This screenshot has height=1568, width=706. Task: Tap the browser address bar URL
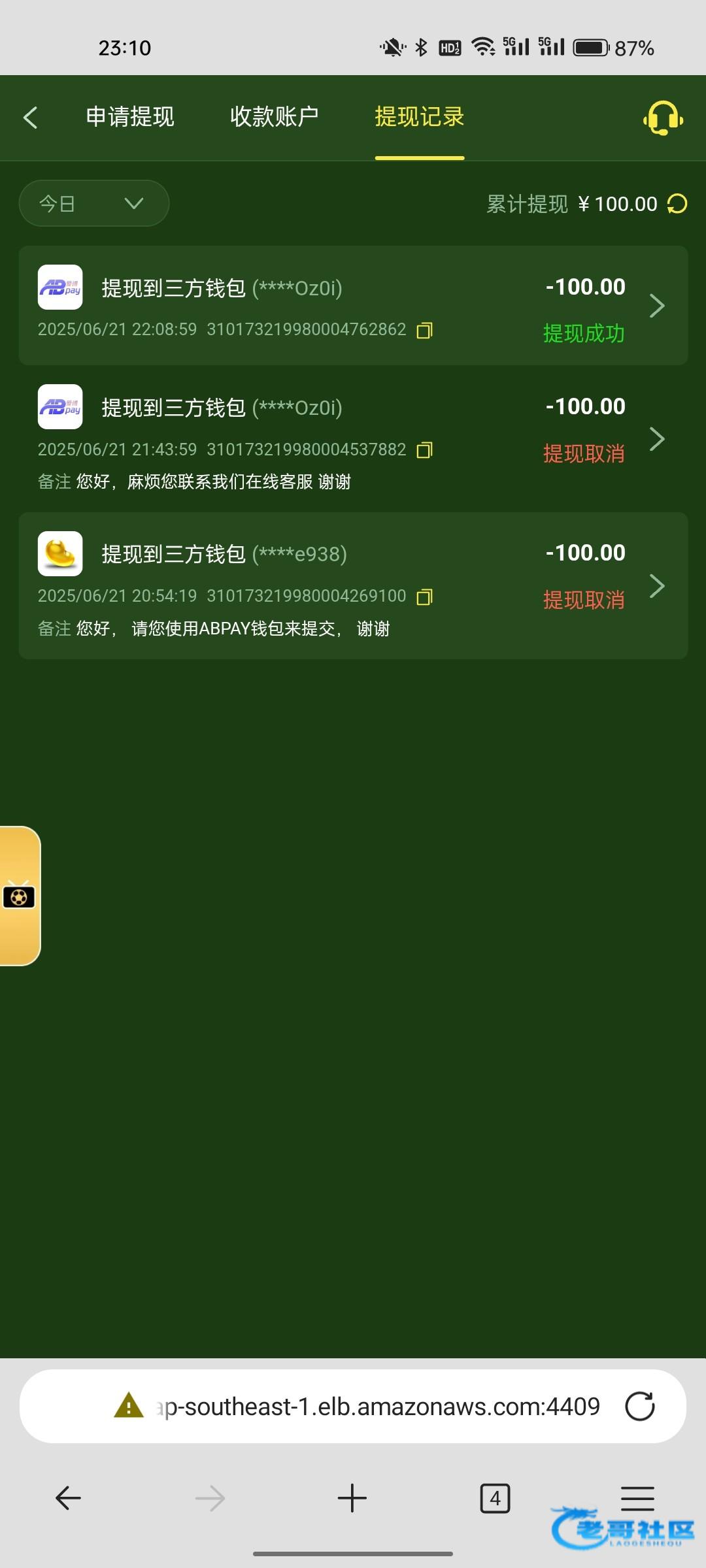pos(378,1407)
